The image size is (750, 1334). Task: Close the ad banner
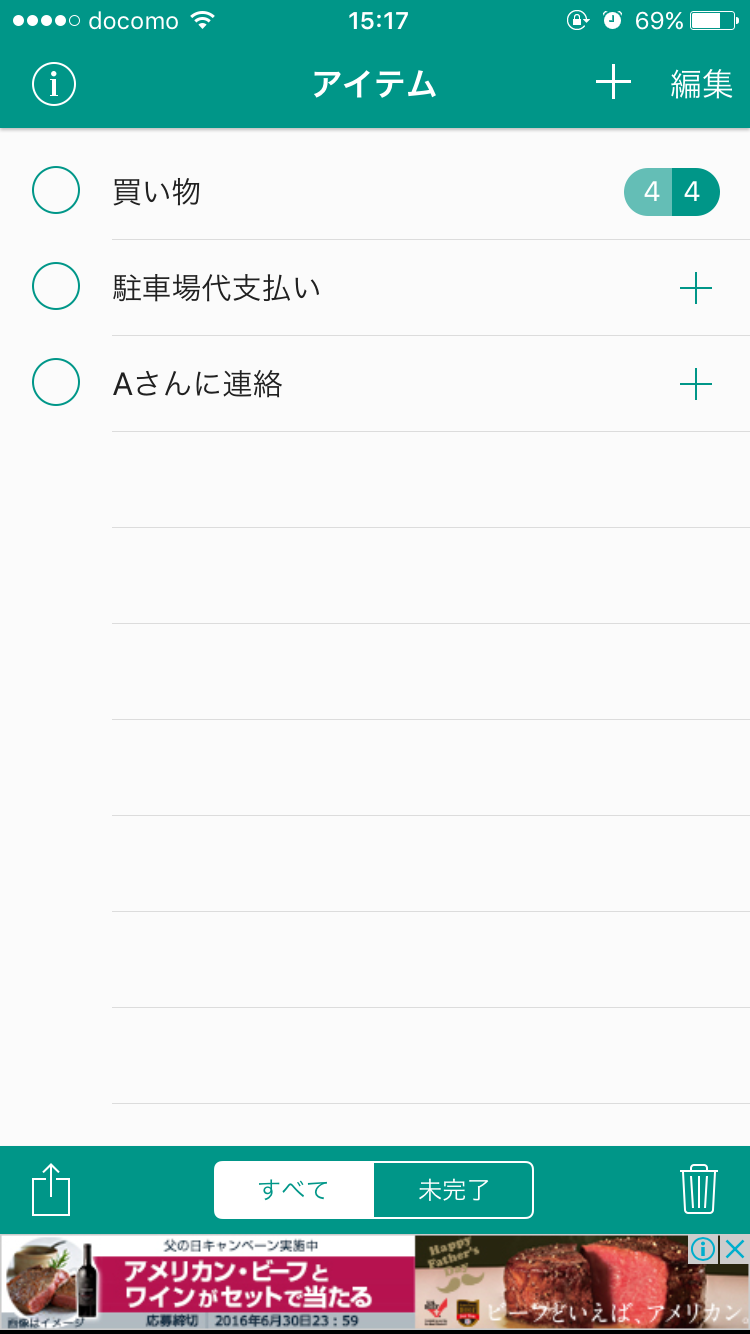[735, 1249]
